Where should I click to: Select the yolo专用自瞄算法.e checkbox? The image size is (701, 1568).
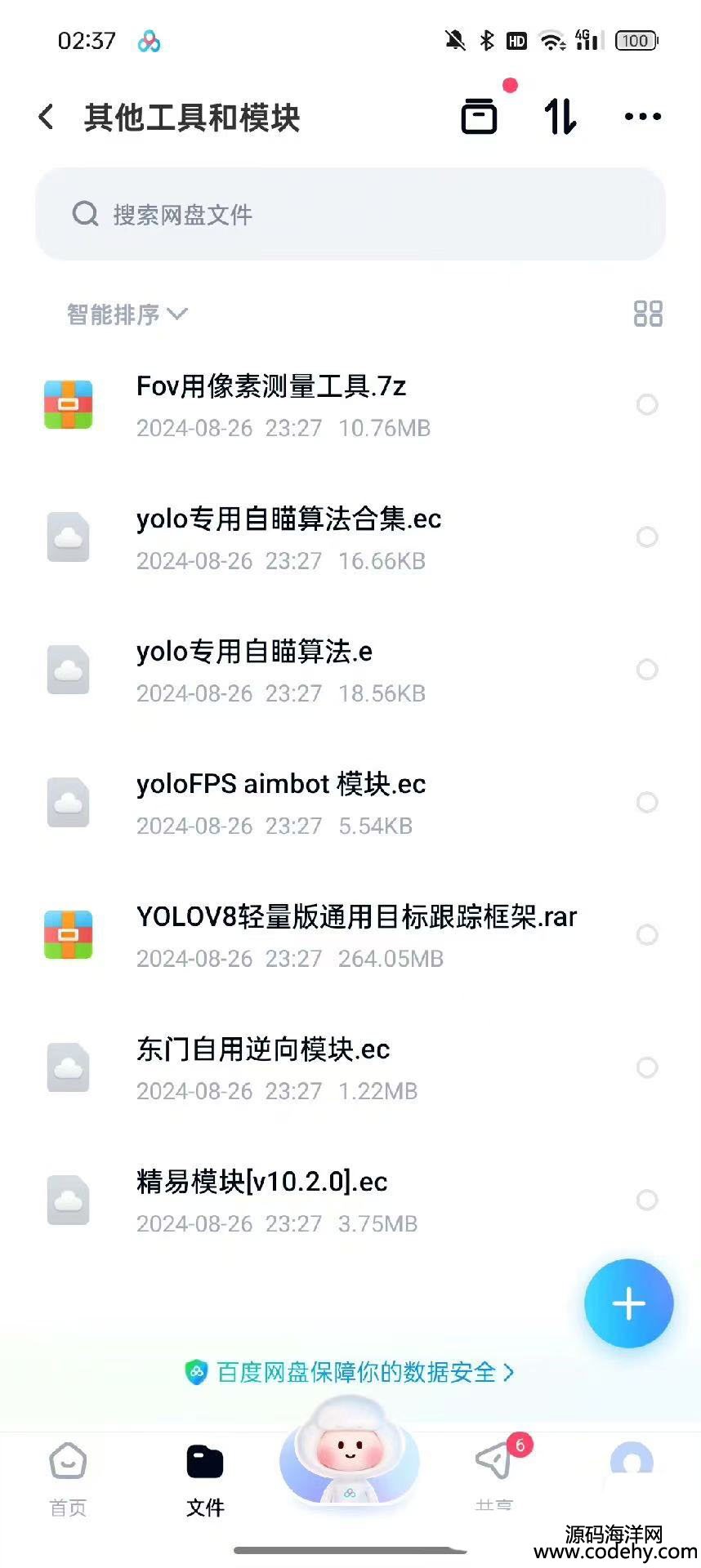(x=647, y=670)
